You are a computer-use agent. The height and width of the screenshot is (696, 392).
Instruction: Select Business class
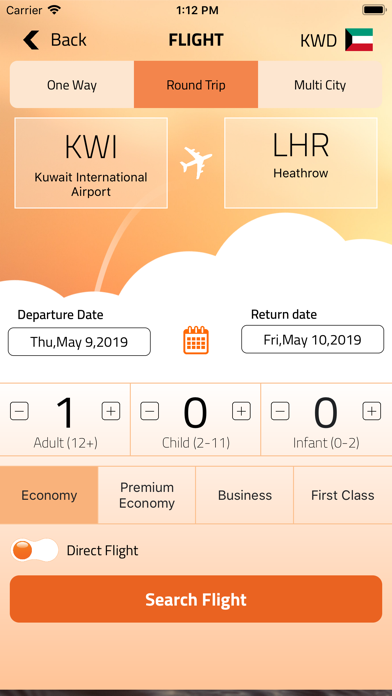pos(245,495)
